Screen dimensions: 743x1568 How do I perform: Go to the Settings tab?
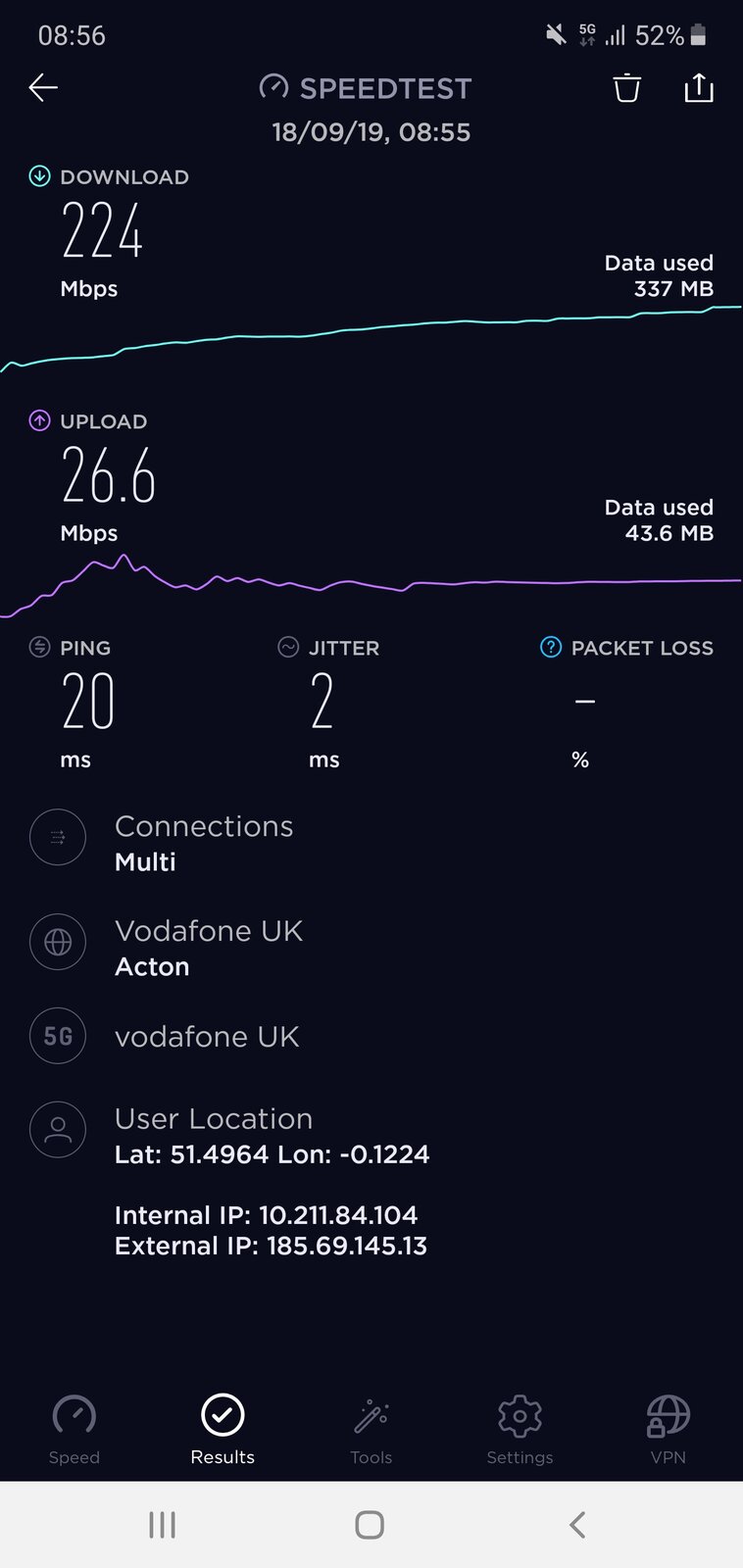[520, 1429]
